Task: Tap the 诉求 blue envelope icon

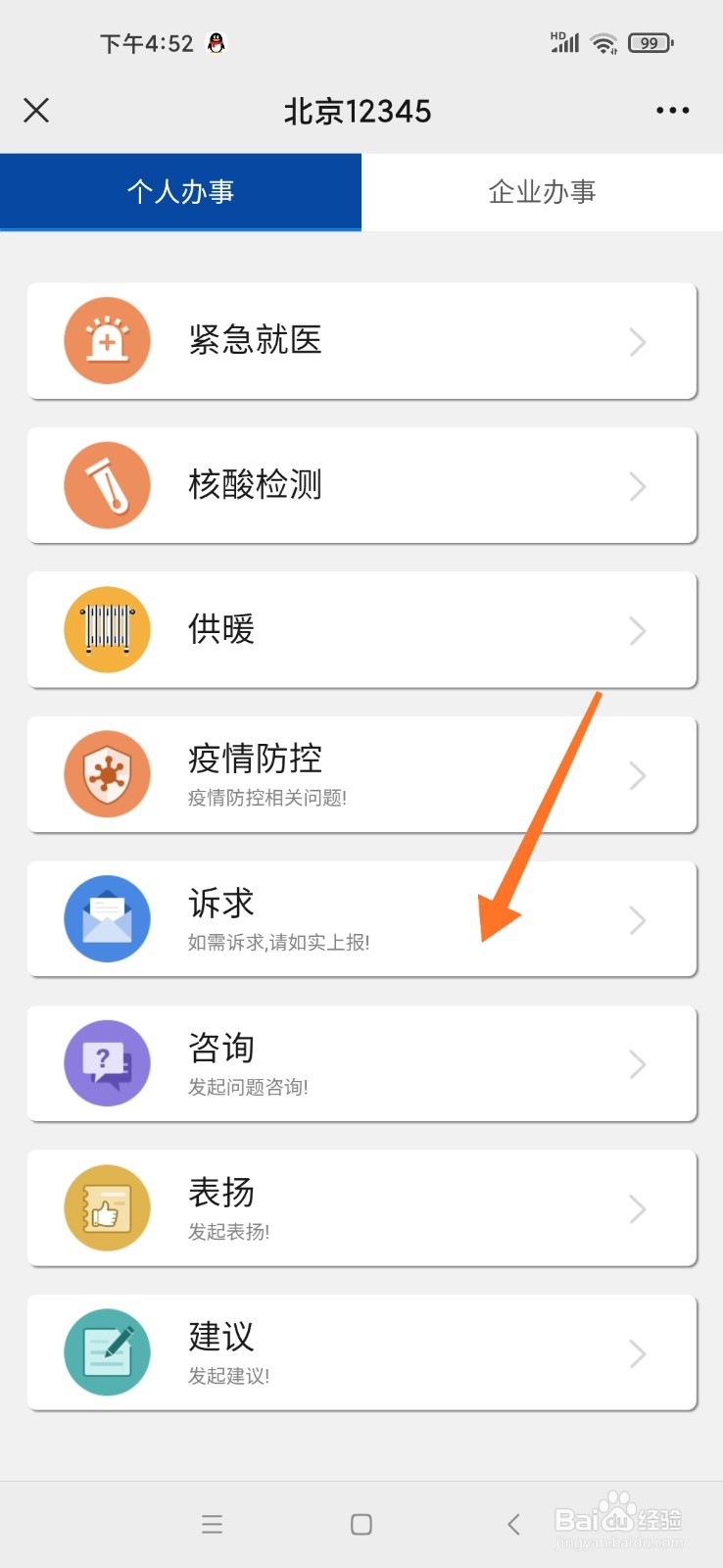Action: point(107,918)
